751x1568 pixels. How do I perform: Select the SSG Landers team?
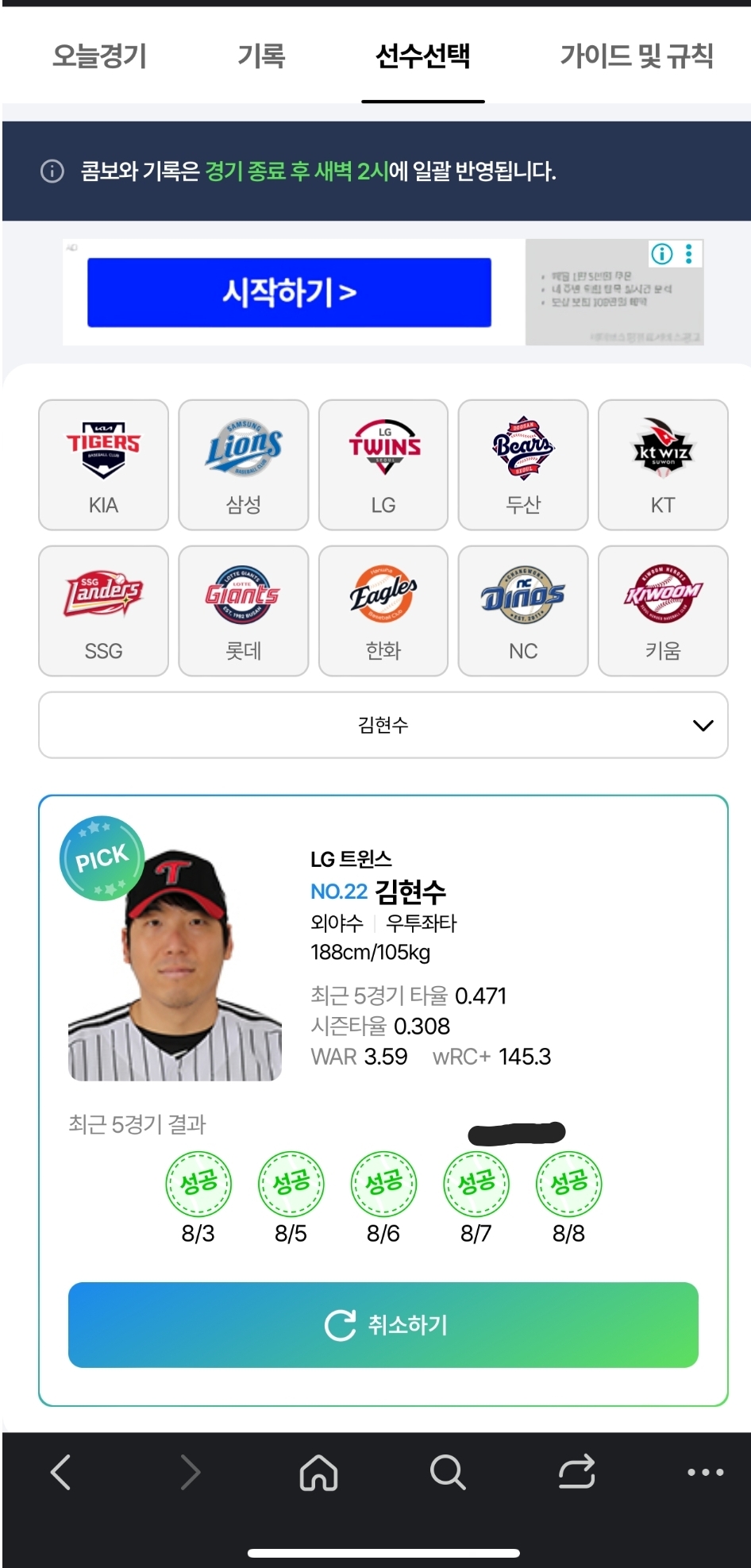[103, 611]
